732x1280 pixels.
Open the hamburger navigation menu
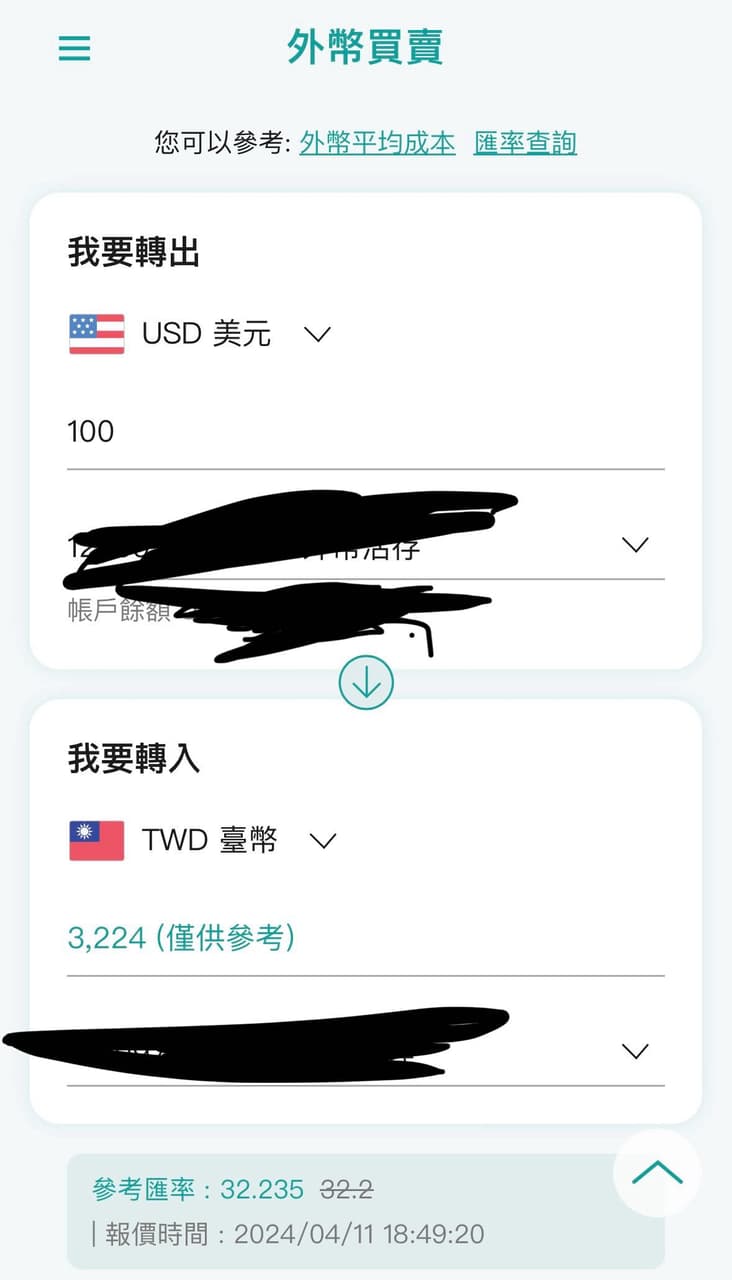(x=73, y=49)
